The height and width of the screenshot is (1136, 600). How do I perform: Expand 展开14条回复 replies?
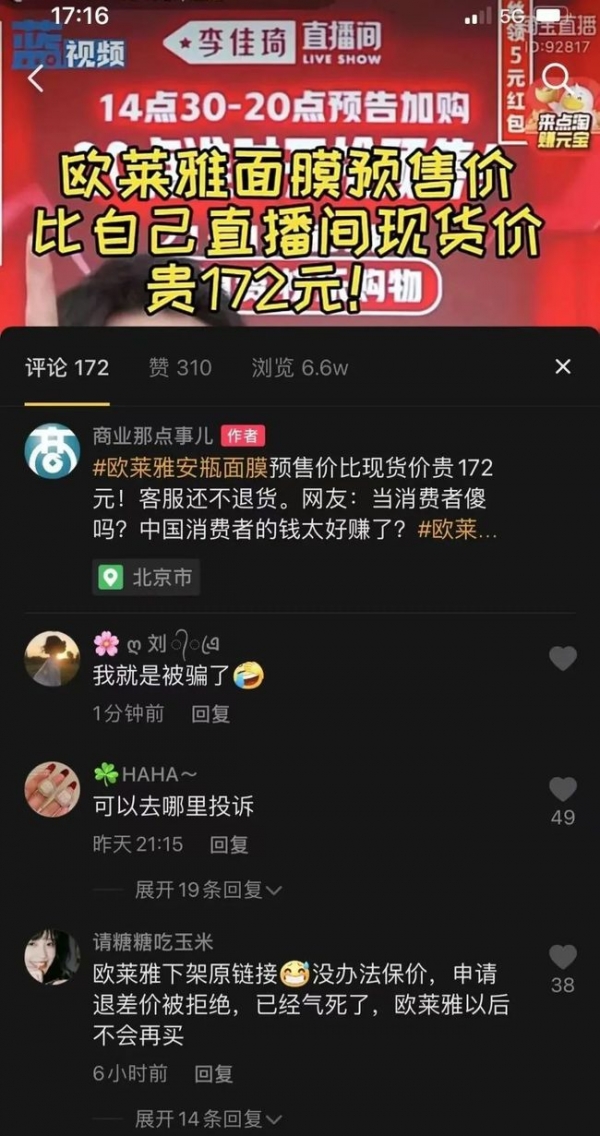208,1119
